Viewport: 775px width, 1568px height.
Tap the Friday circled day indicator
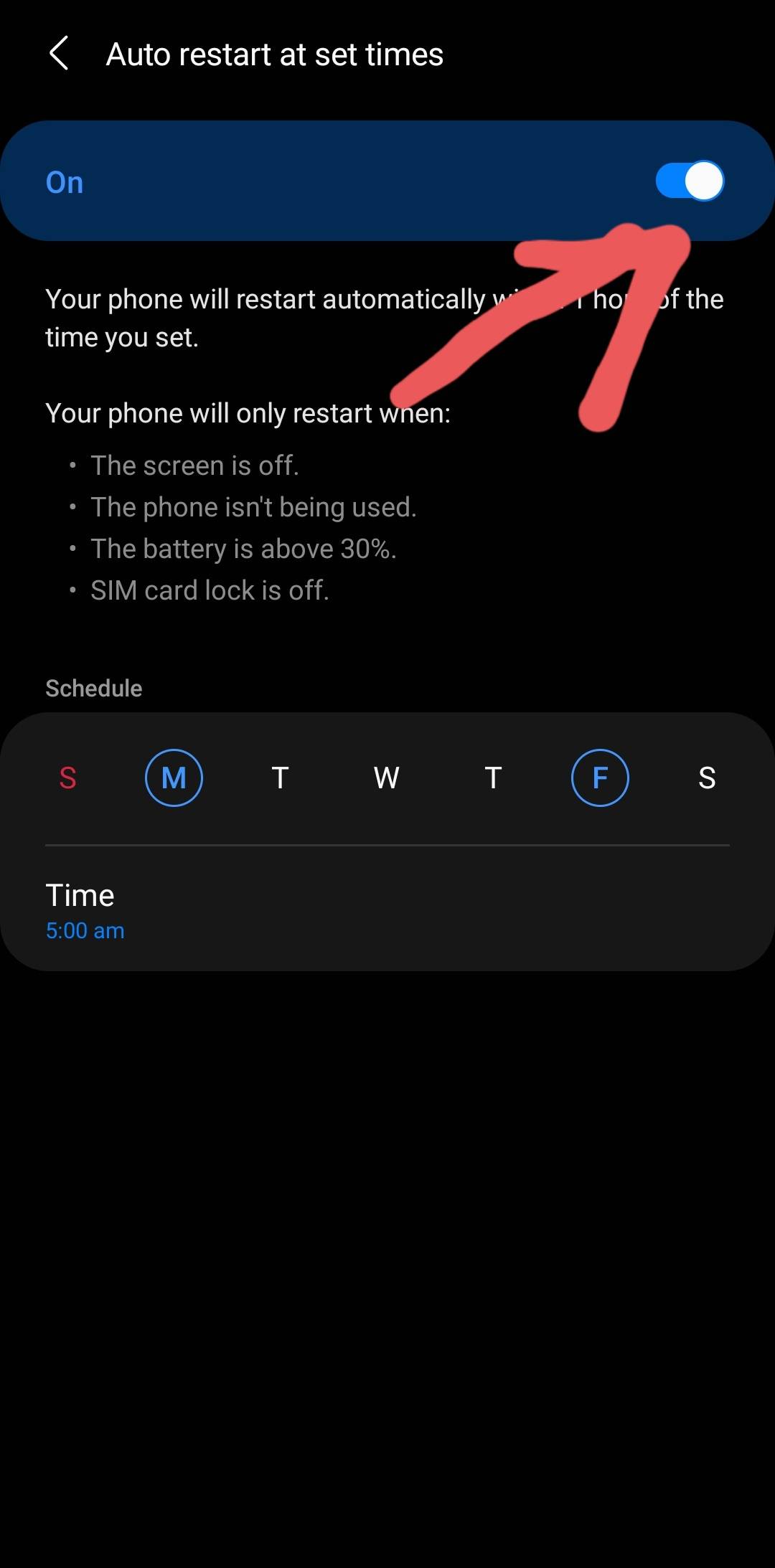click(600, 778)
